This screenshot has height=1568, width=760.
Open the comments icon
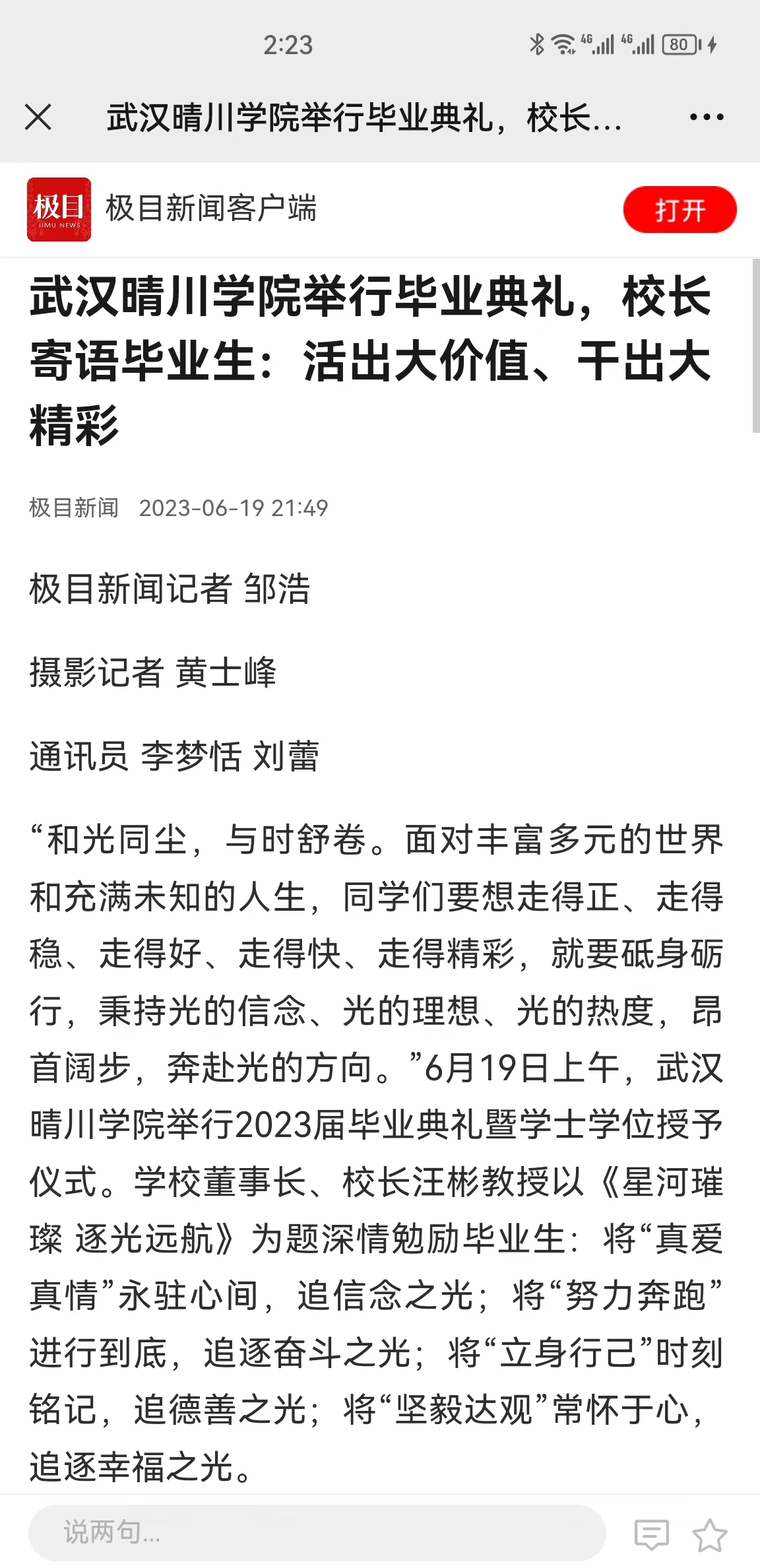[x=651, y=1534]
